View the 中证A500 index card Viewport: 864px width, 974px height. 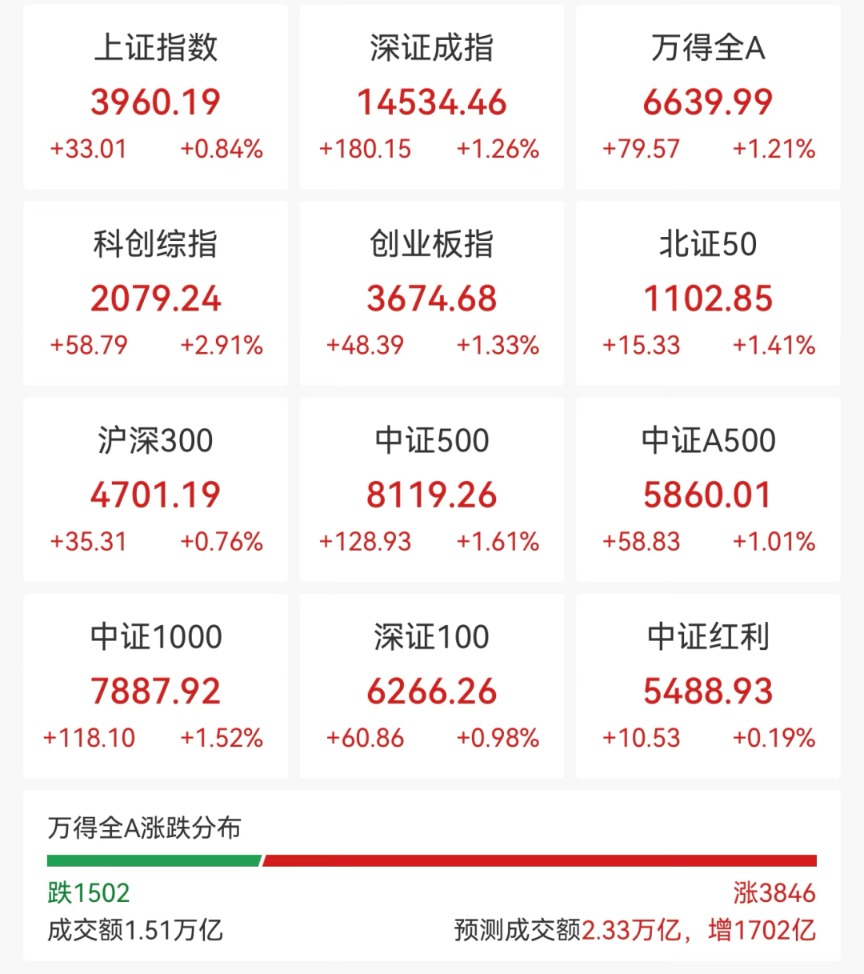(708, 489)
